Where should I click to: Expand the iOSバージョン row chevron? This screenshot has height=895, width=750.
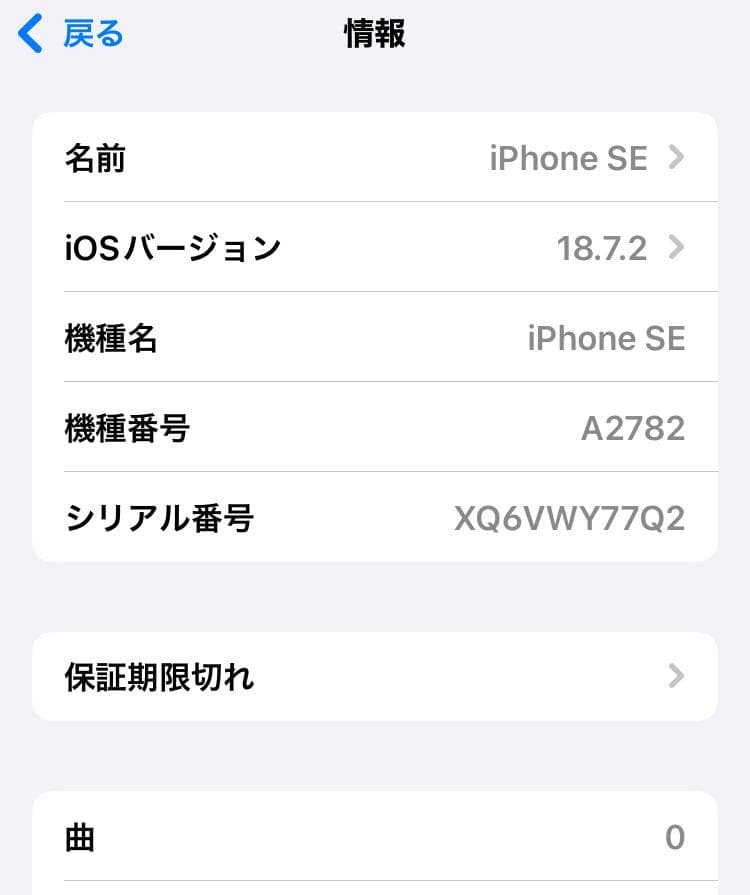click(677, 247)
